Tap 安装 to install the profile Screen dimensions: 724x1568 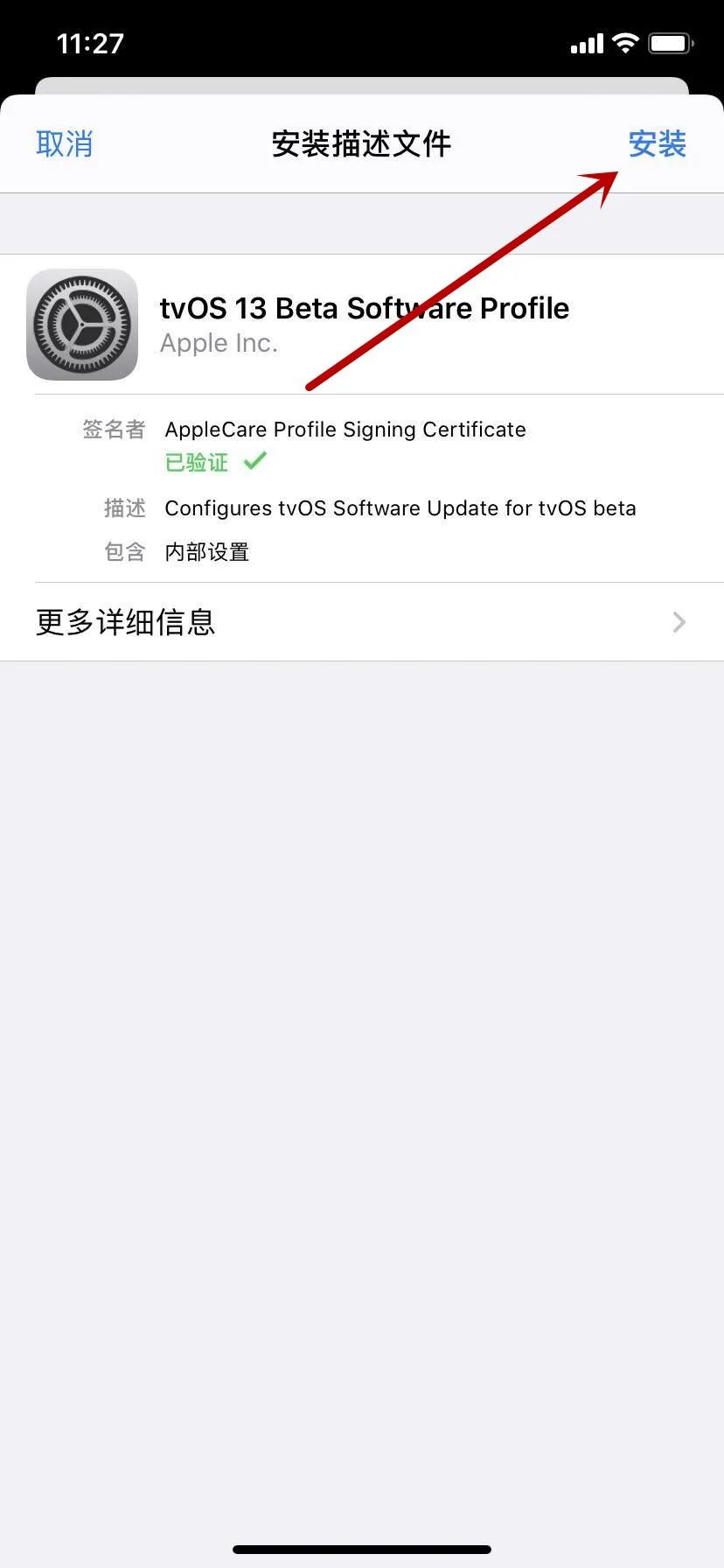pyautogui.click(x=657, y=143)
